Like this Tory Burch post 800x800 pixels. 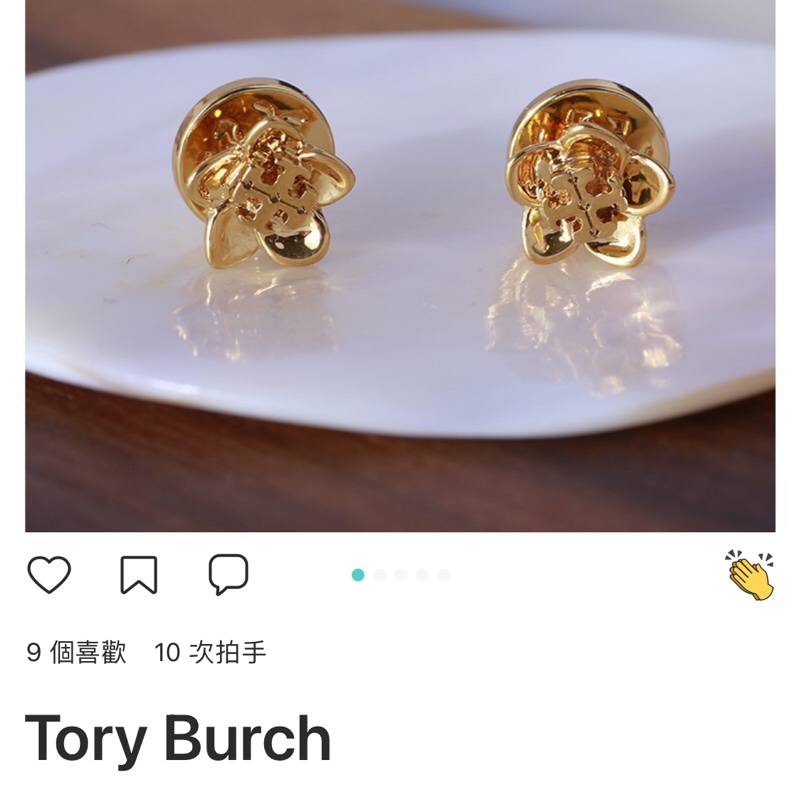[x=49, y=575]
